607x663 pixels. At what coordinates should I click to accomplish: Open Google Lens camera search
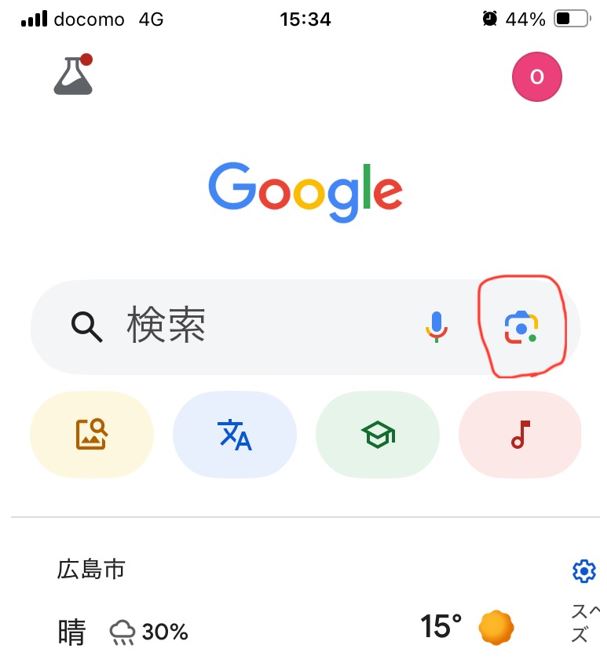(521, 327)
